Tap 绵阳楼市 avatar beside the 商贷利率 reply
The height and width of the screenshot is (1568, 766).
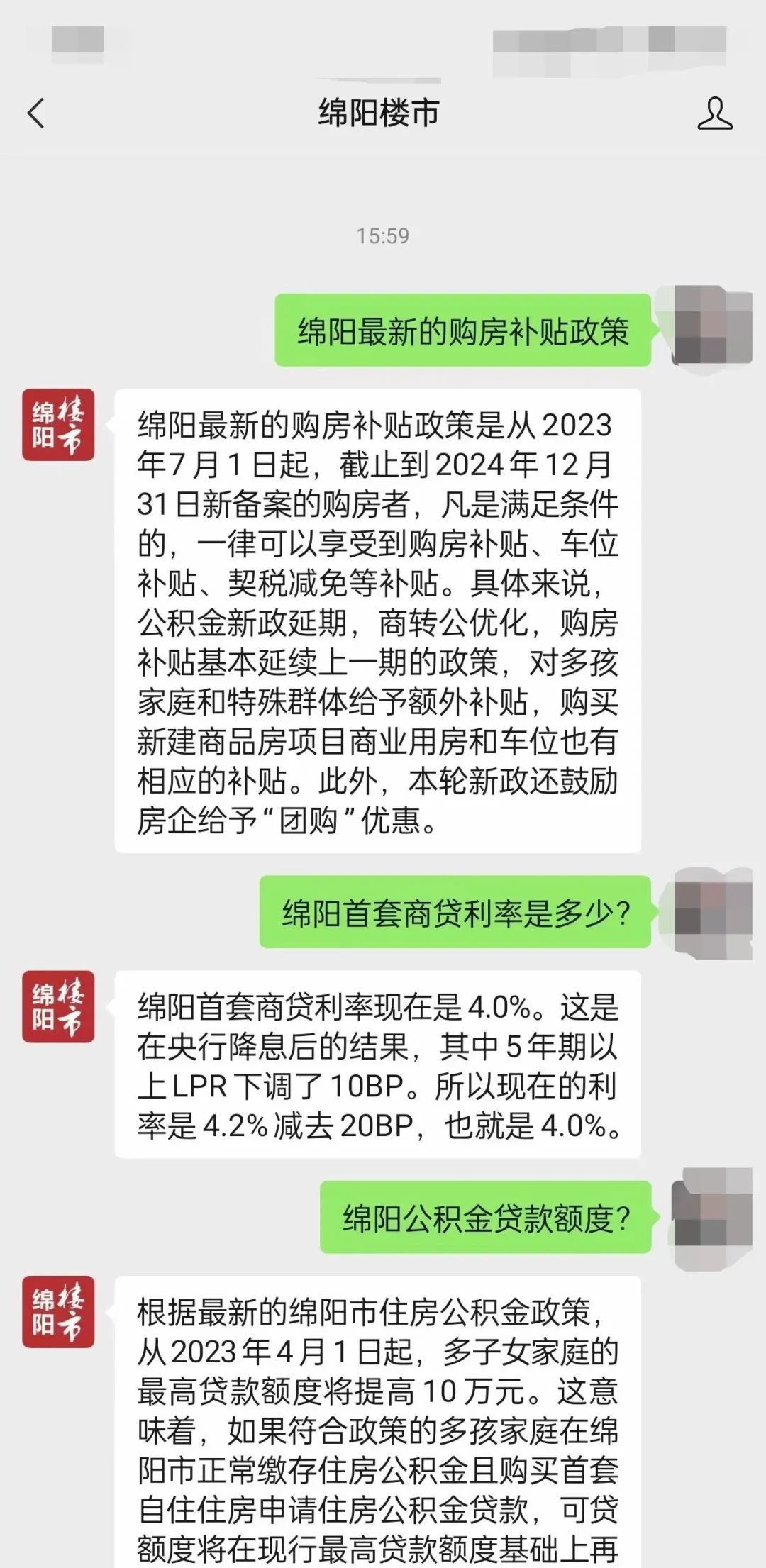[58, 1006]
